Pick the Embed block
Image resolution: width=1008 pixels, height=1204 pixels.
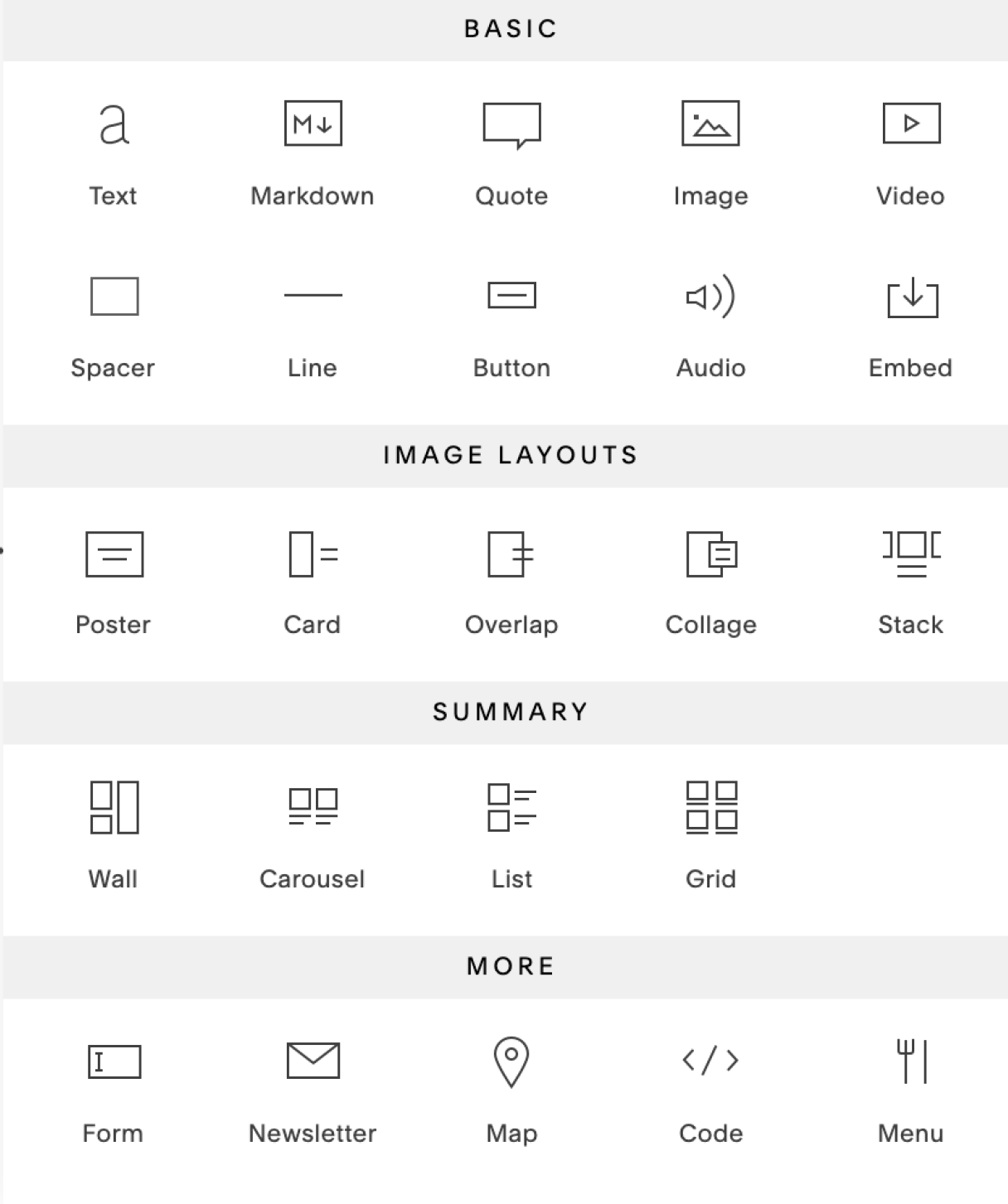click(x=910, y=325)
